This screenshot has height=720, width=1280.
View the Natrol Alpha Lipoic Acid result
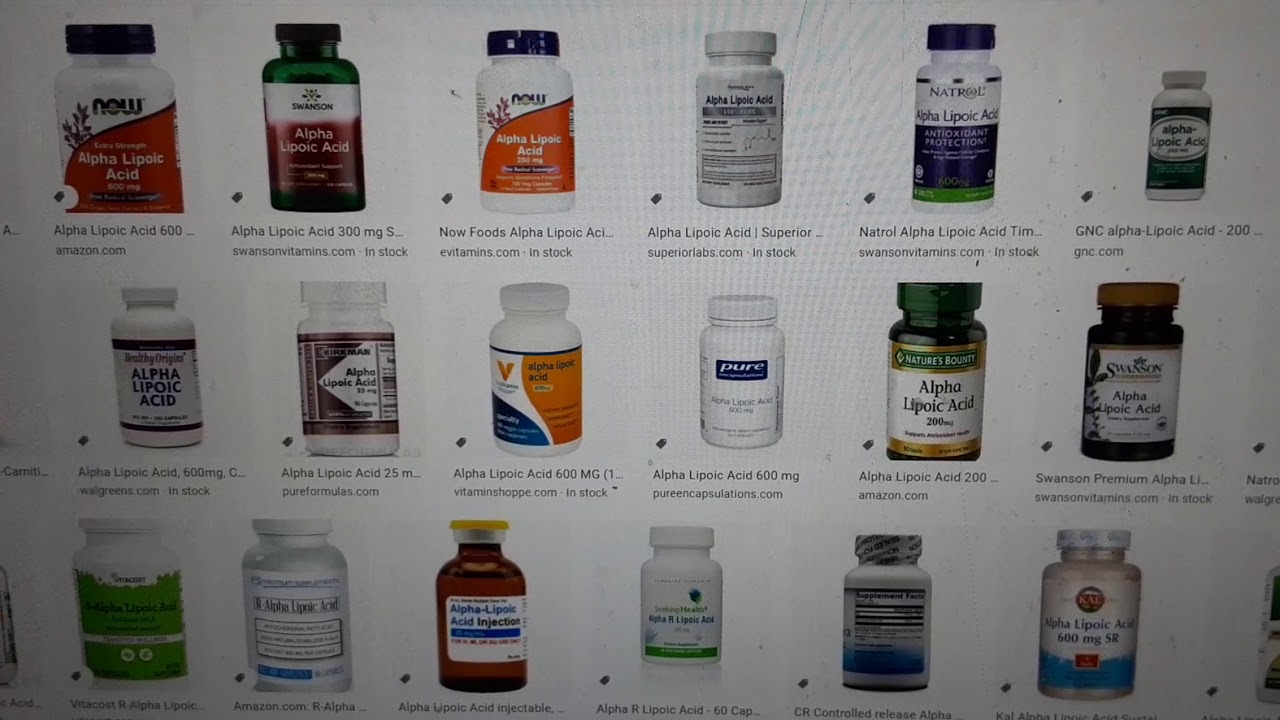(x=957, y=118)
